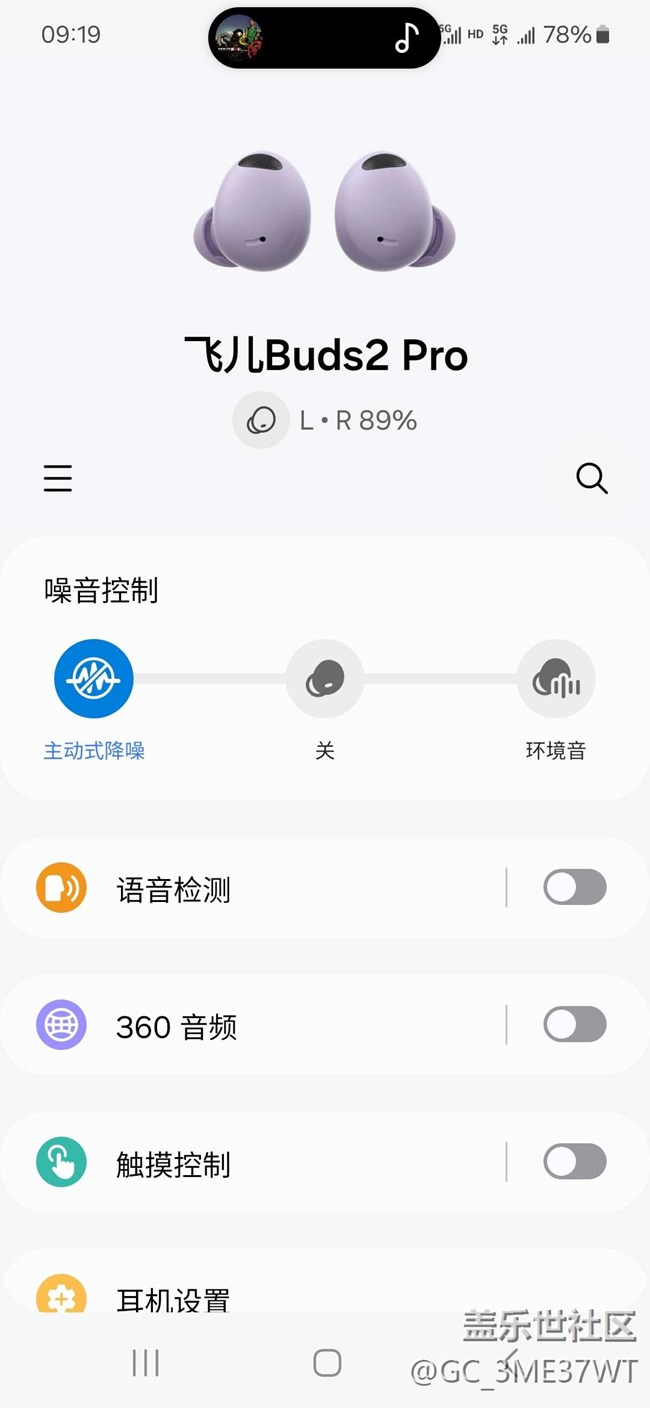Go to the home screen

click(x=327, y=1362)
